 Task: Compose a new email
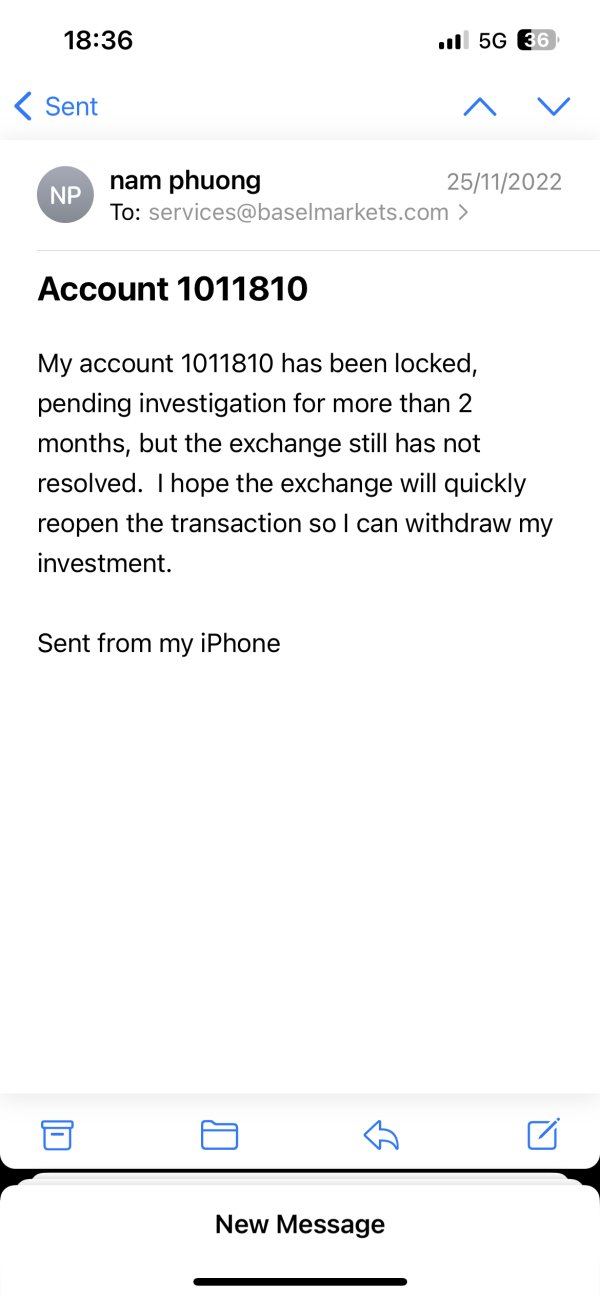pyautogui.click(x=543, y=1133)
